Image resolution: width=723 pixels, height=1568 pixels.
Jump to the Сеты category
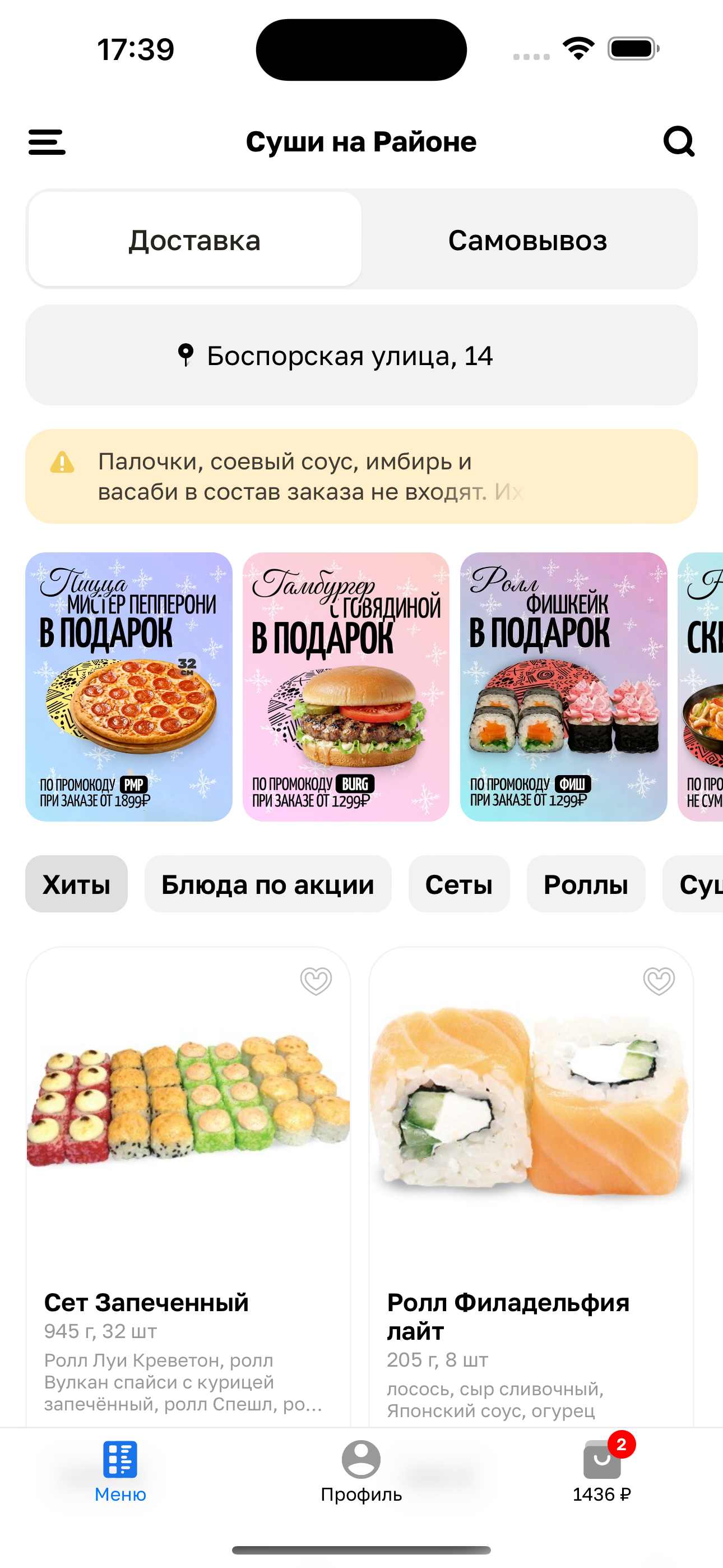pos(459,884)
